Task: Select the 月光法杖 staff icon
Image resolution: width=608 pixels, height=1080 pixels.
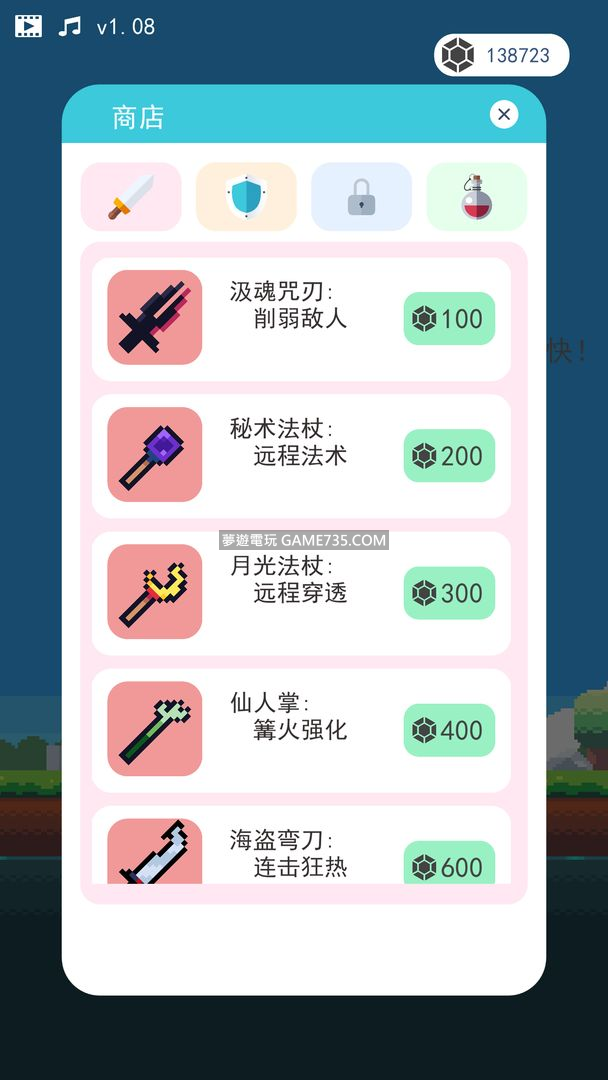Action: [154, 591]
